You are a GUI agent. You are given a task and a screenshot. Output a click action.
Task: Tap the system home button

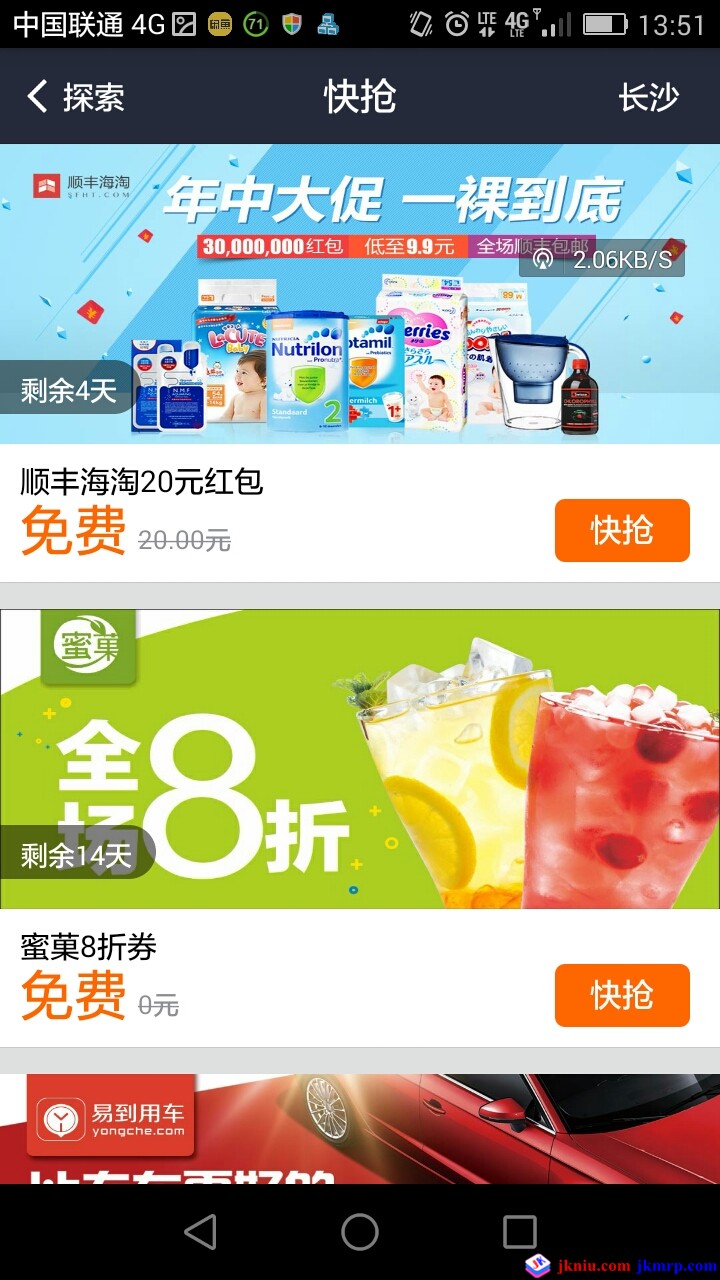coord(360,1232)
